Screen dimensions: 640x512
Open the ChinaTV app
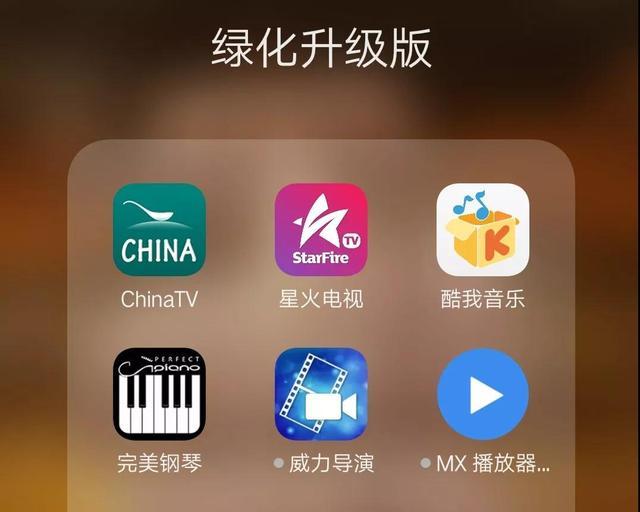pyautogui.click(x=159, y=229)
